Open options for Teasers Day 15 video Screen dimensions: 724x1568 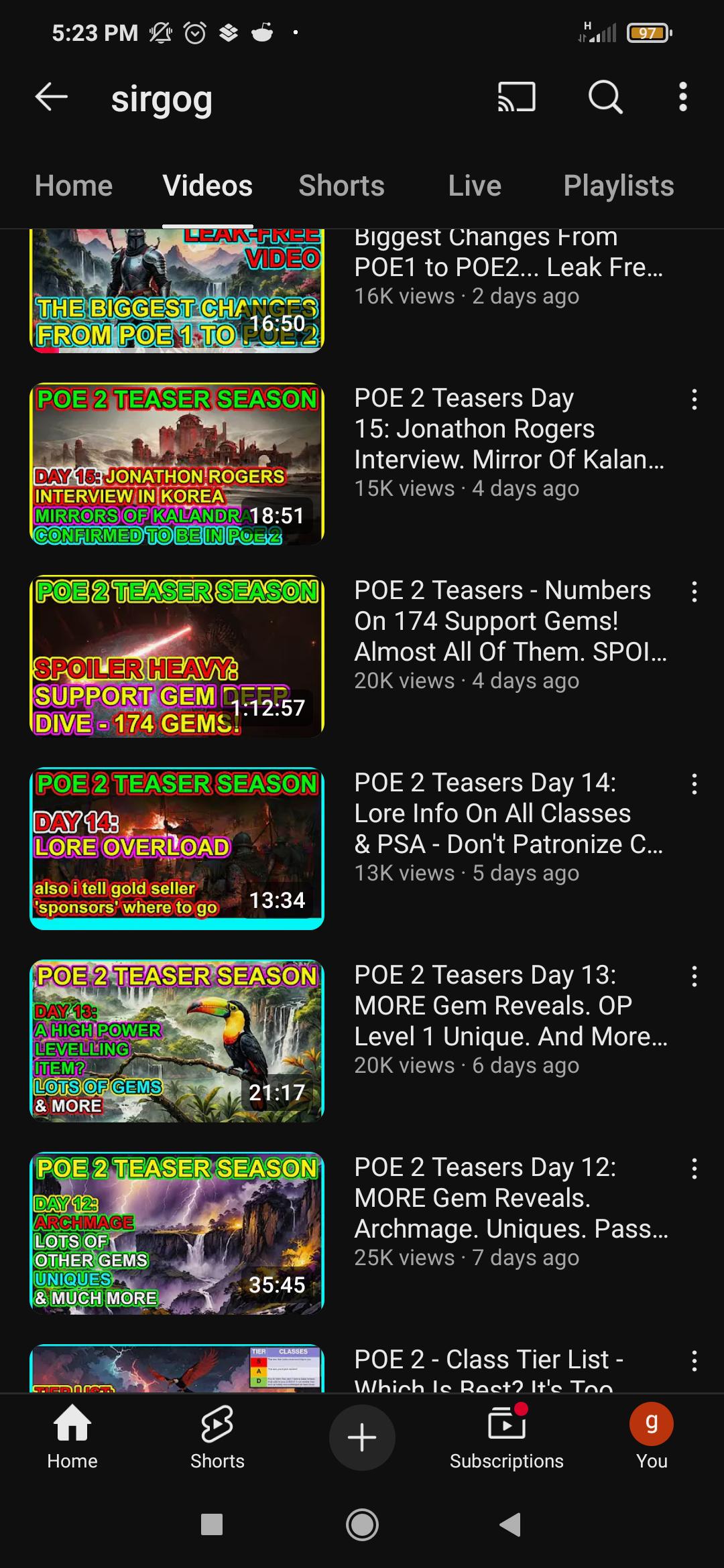pyautogui.click(x=694, y=400)
